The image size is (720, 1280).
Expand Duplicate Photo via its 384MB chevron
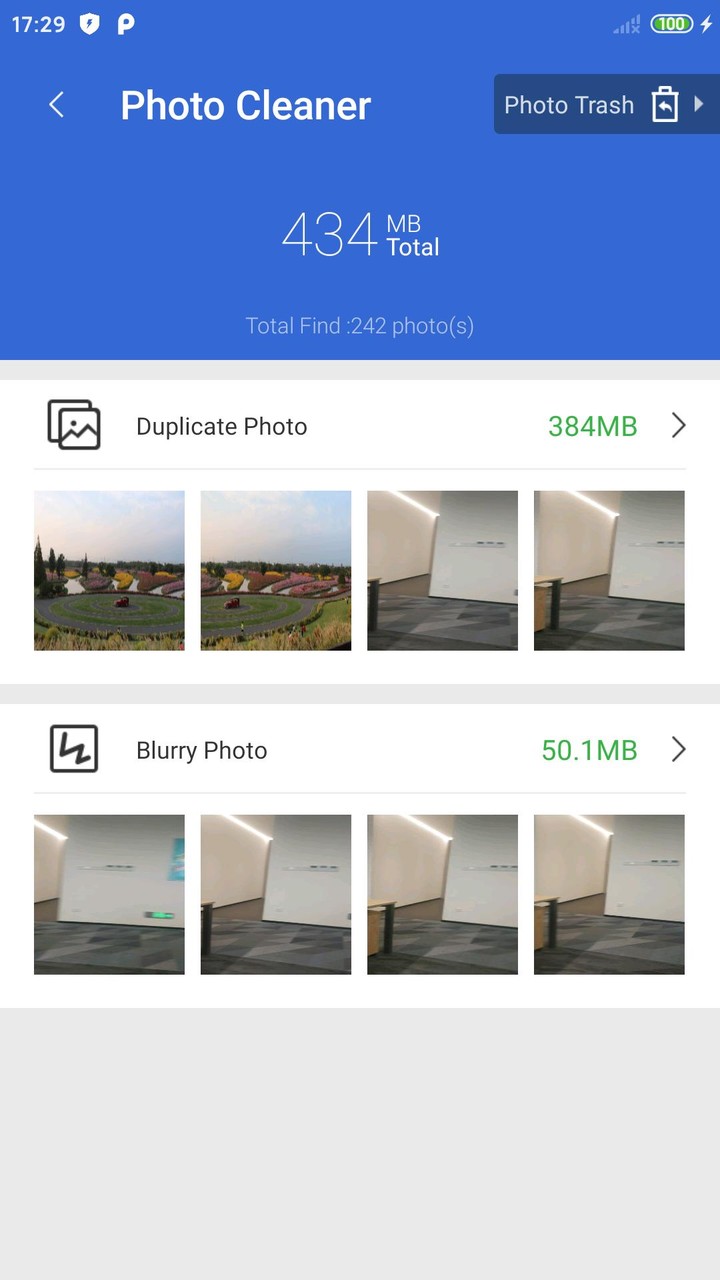(x=678, y=426)
